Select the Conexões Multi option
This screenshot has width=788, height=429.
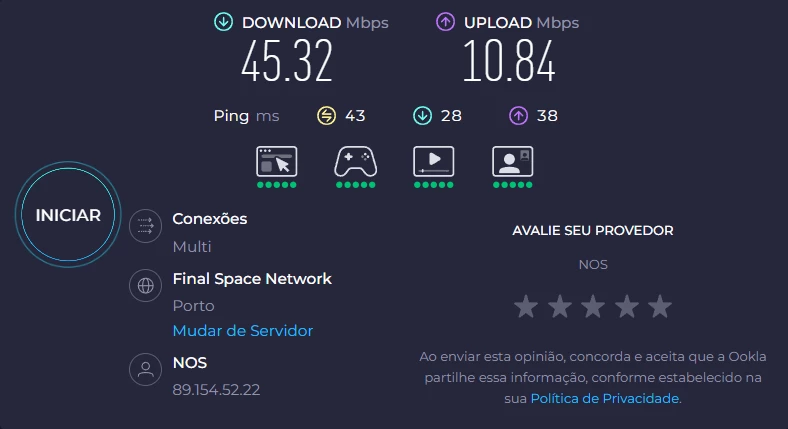(192, 246)
